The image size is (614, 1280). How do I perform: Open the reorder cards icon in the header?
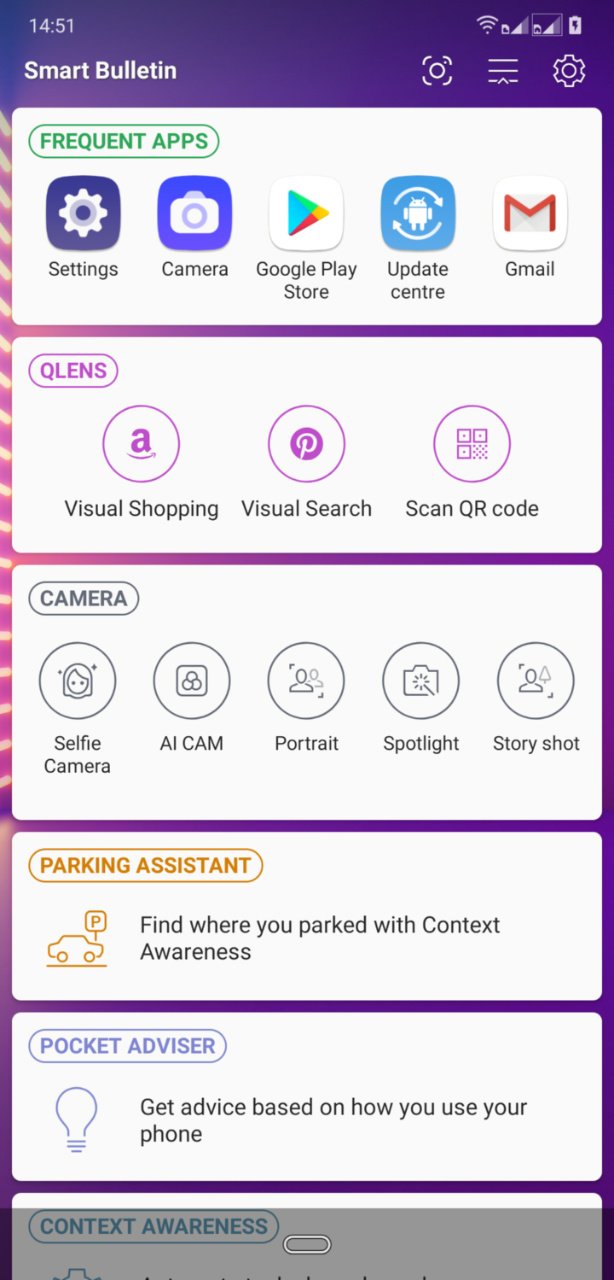tap(503, 70)
